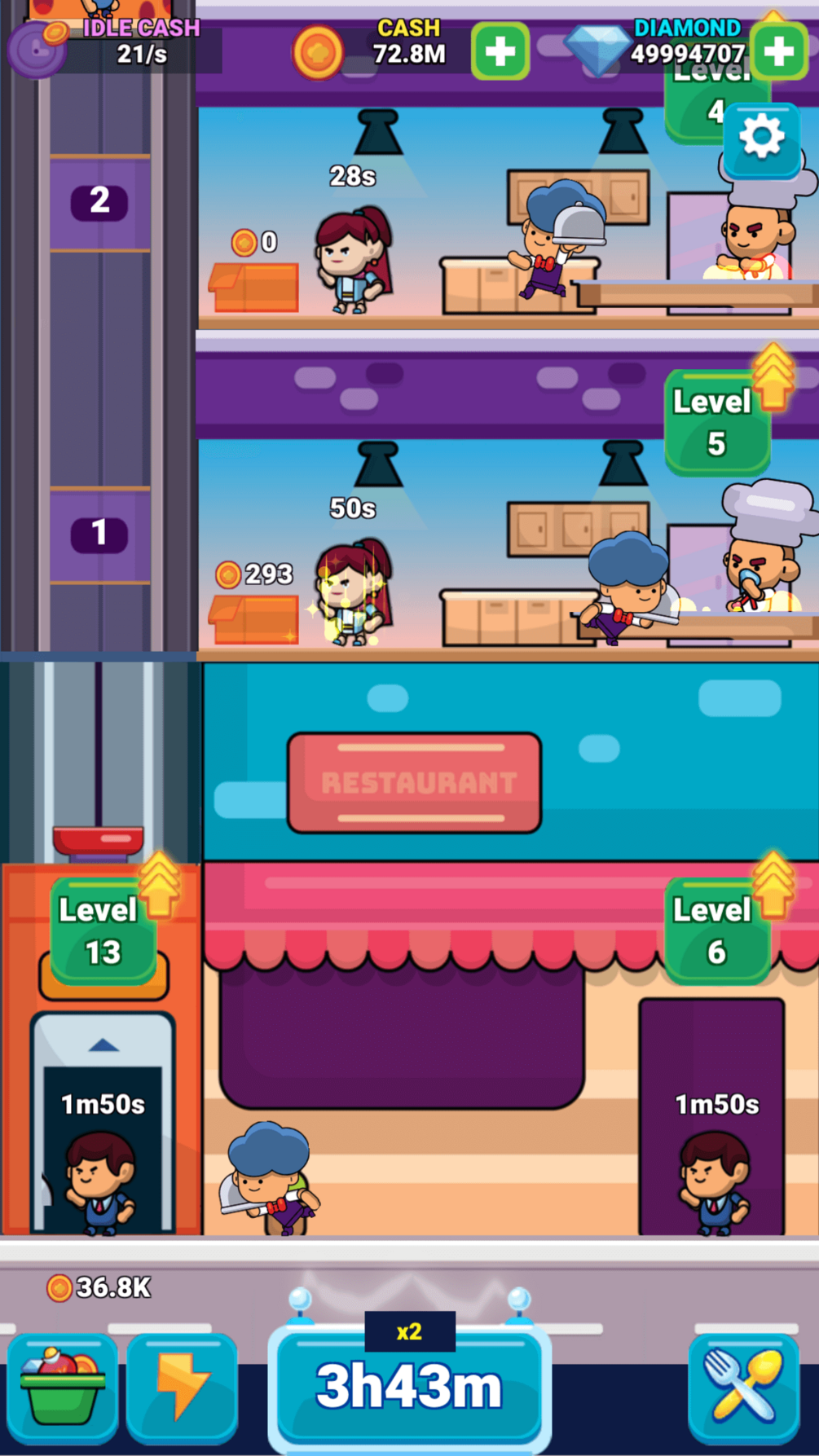
Task: Add more cash with plus button
Action: click(500, 52)
